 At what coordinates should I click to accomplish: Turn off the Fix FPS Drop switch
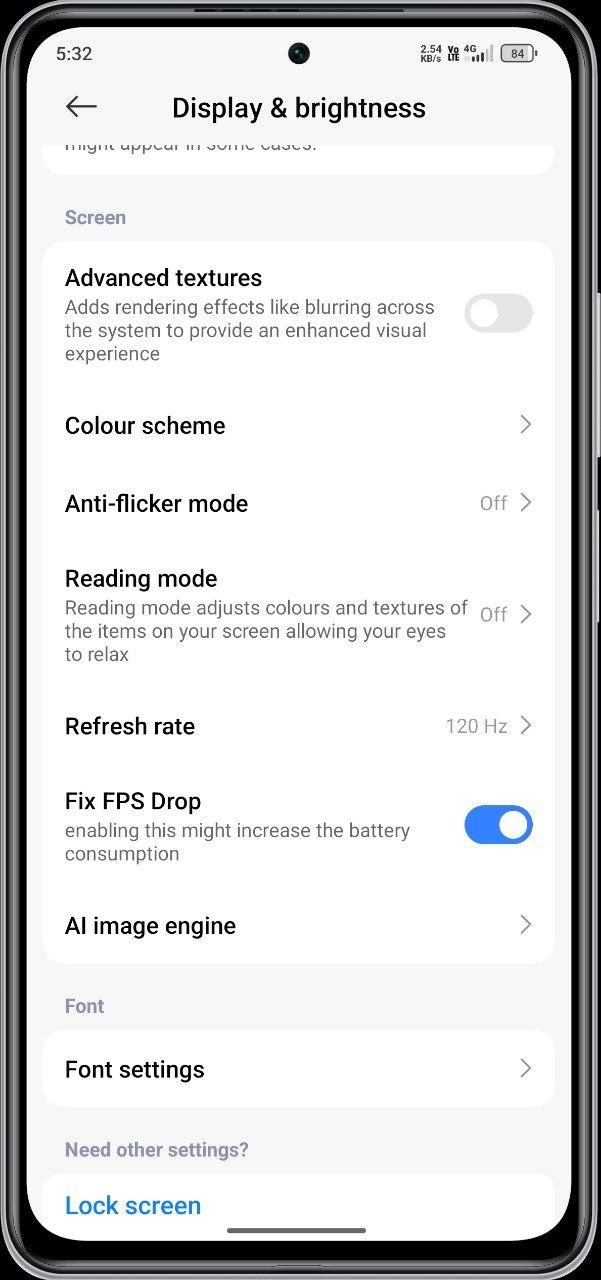[498, 825]
